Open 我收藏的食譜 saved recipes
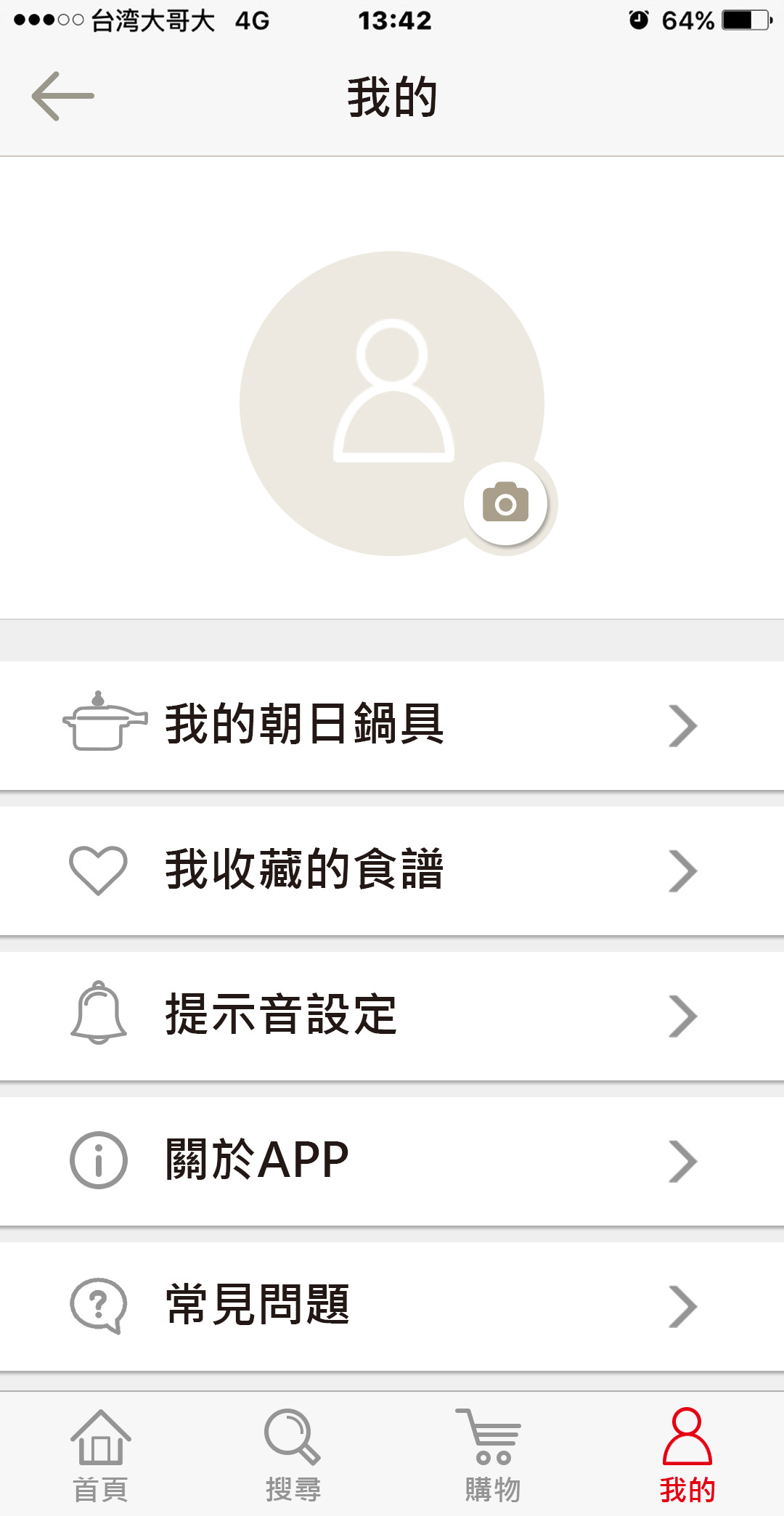The height and width of the screenshot is (1516, 784). coord(392,870)
